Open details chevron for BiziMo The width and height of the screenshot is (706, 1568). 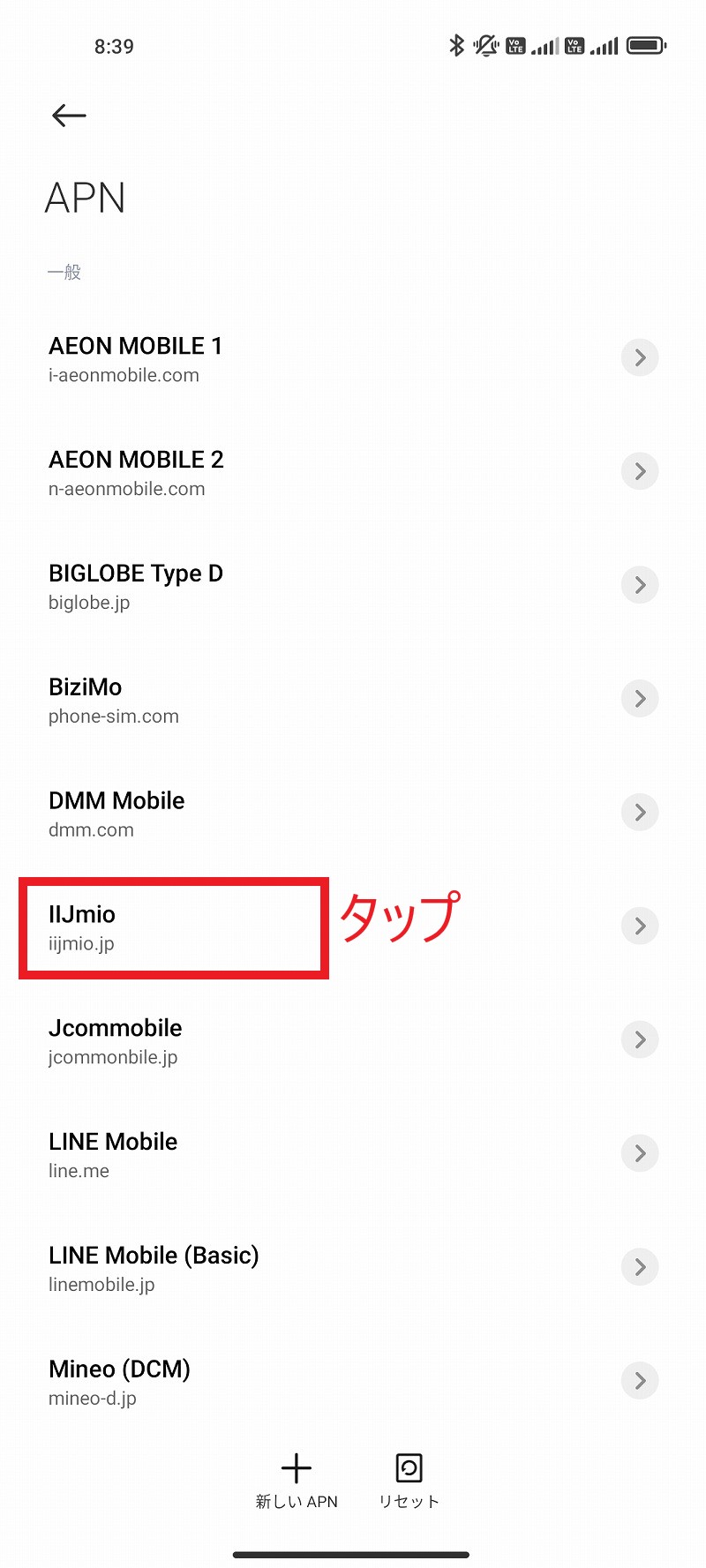click(640, 699)
